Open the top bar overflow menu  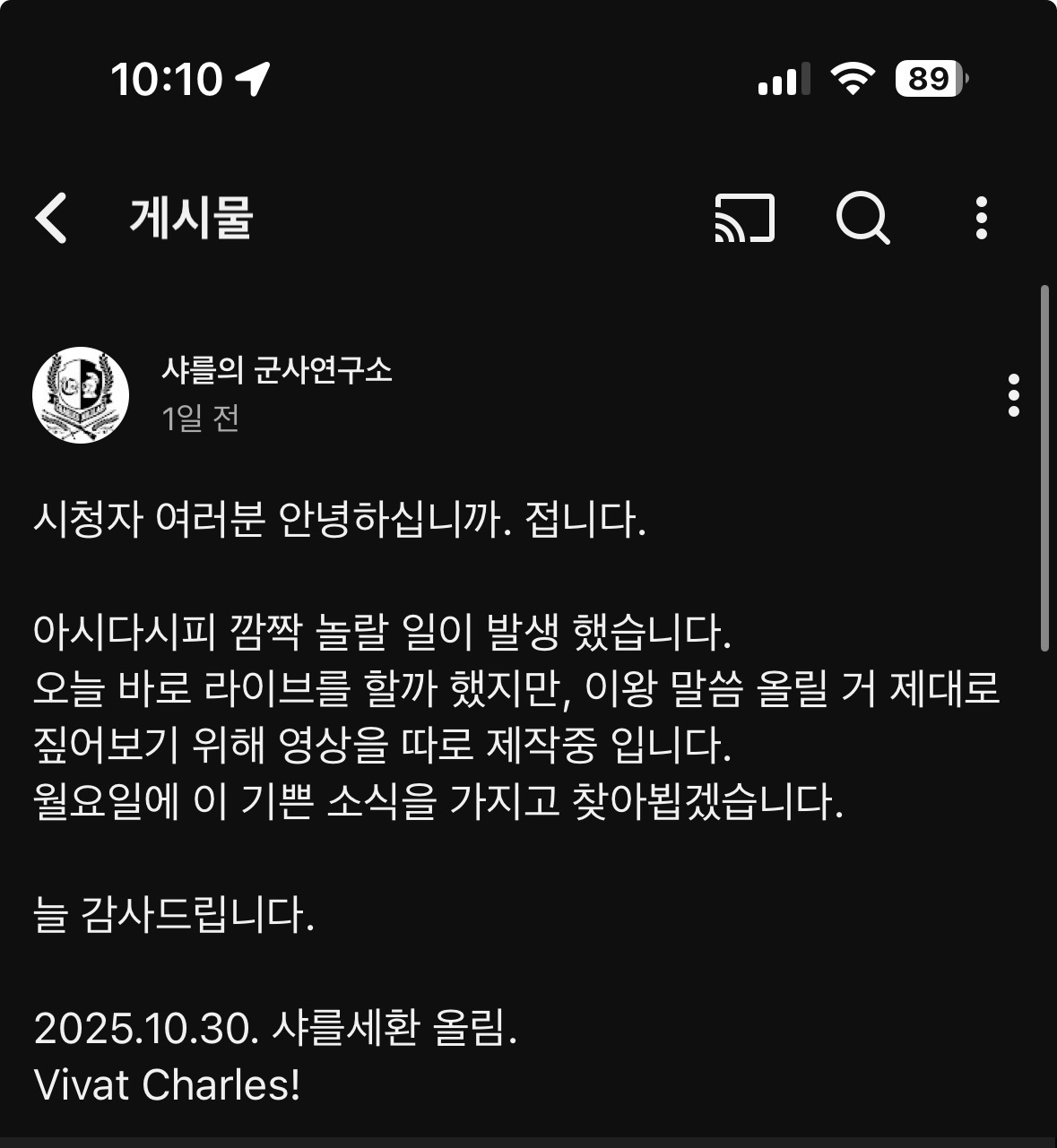(981, 218)
